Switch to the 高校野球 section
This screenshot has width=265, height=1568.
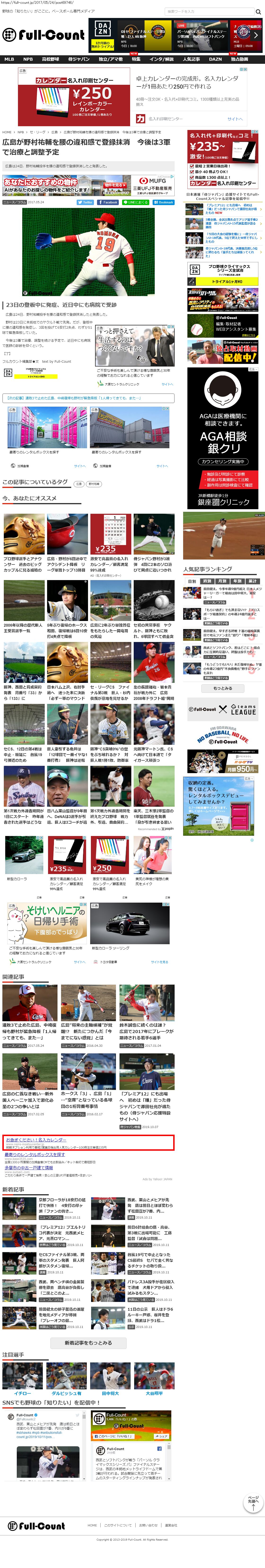tap(51, 59)
